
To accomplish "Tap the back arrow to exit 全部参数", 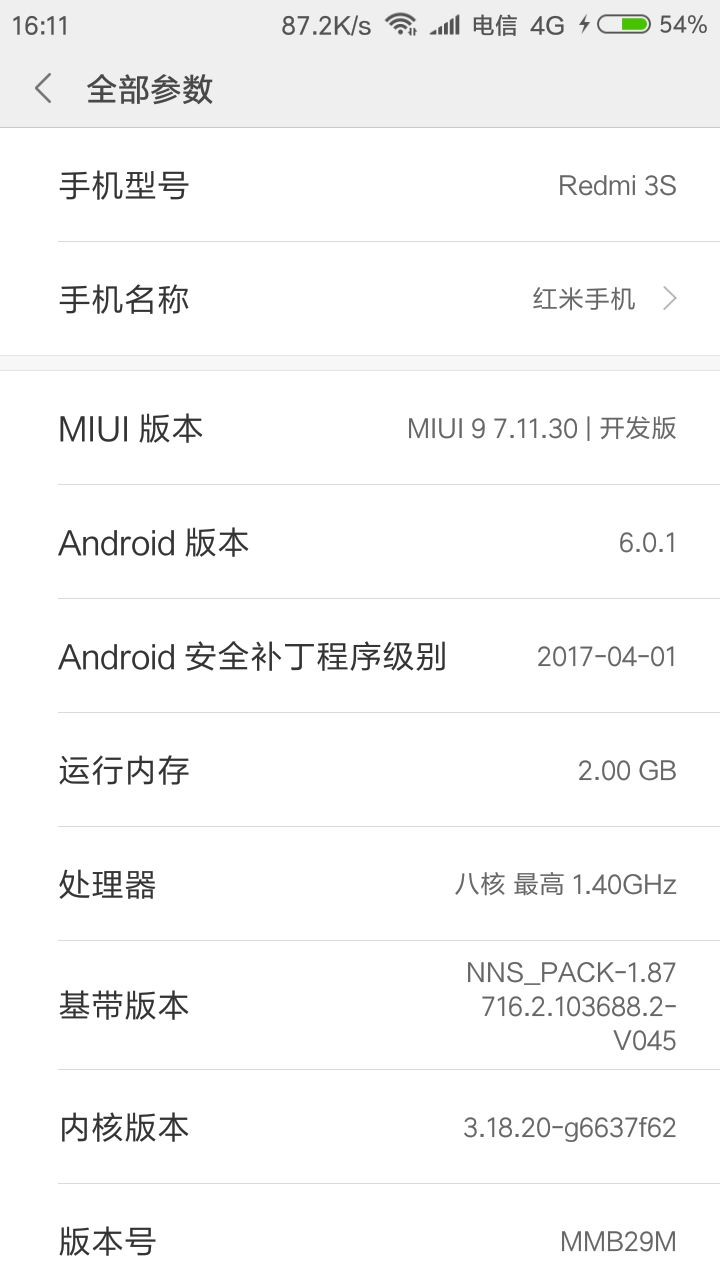I will click(42, 89).
